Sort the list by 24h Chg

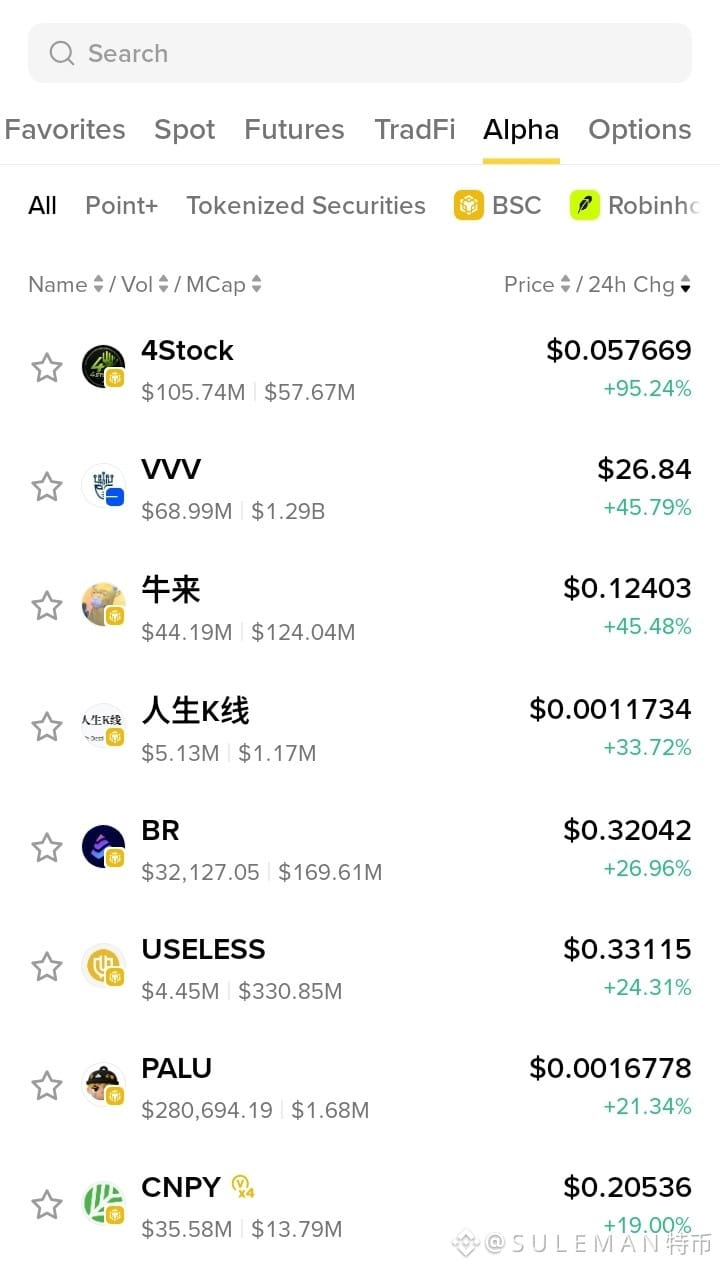click(639, 284)
